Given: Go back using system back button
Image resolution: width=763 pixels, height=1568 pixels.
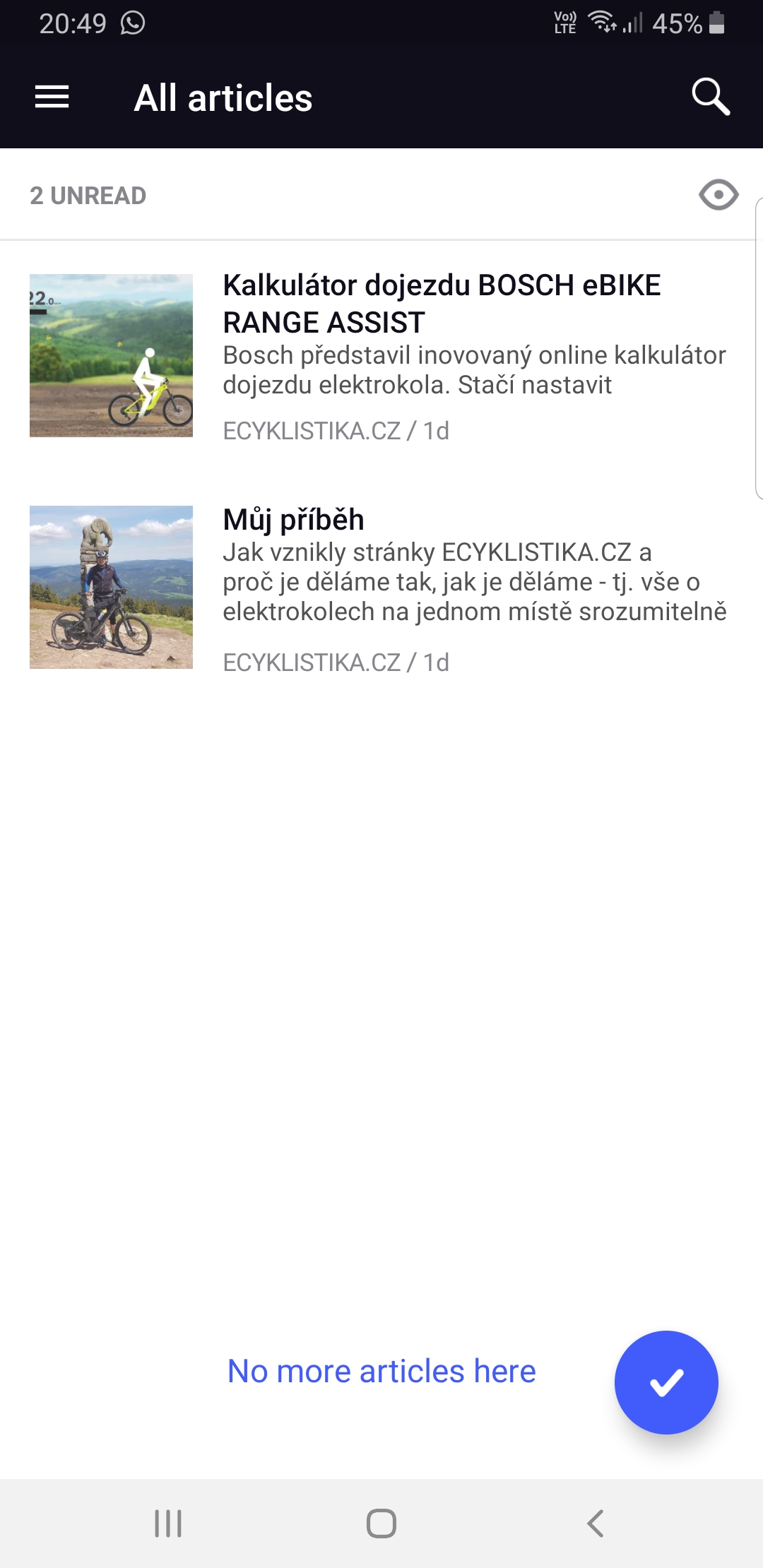Looking at the screenshot, I should tap(596, 1524).
